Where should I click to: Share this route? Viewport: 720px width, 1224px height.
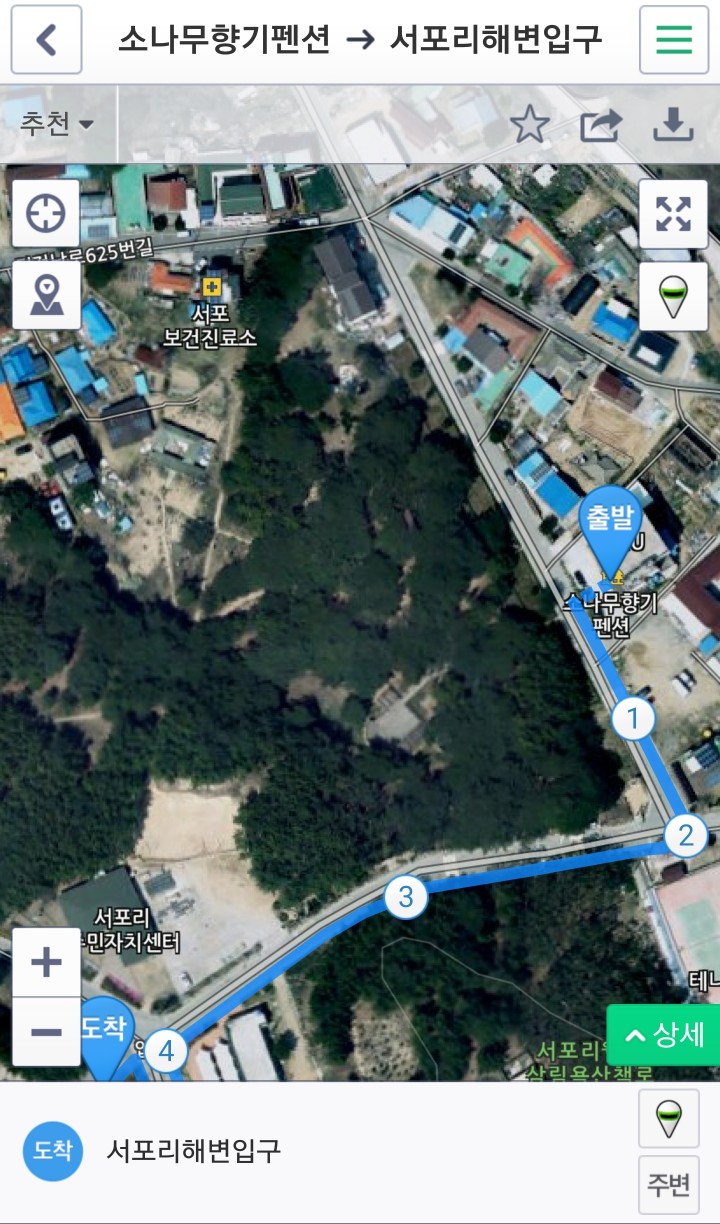click(x=601, y=125)
